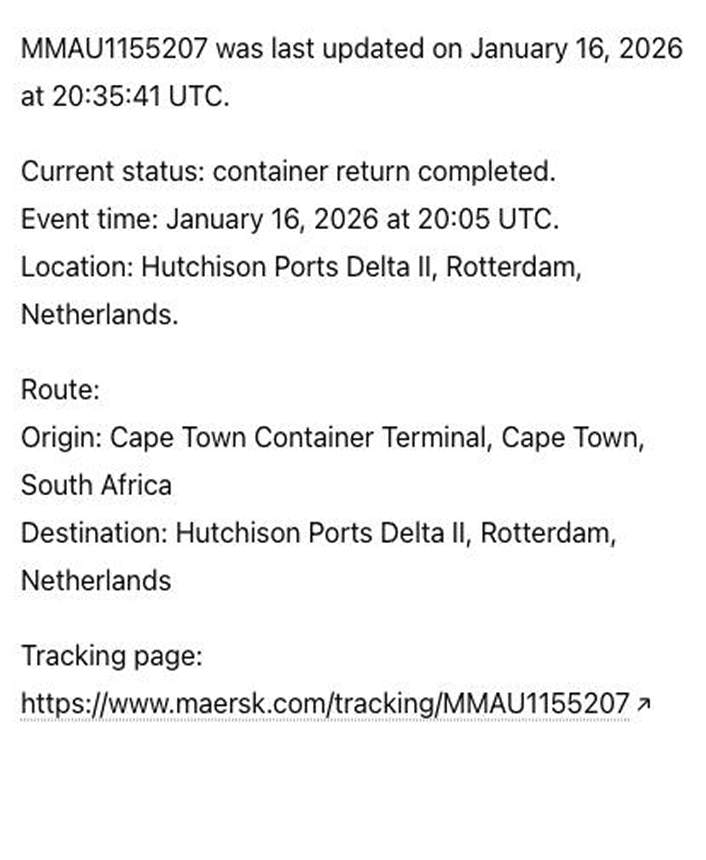This screenshot has width=706, height=860.
Task: Open the Maersk tracking page link
Action: pyautogui.click(x=326, y=704)
